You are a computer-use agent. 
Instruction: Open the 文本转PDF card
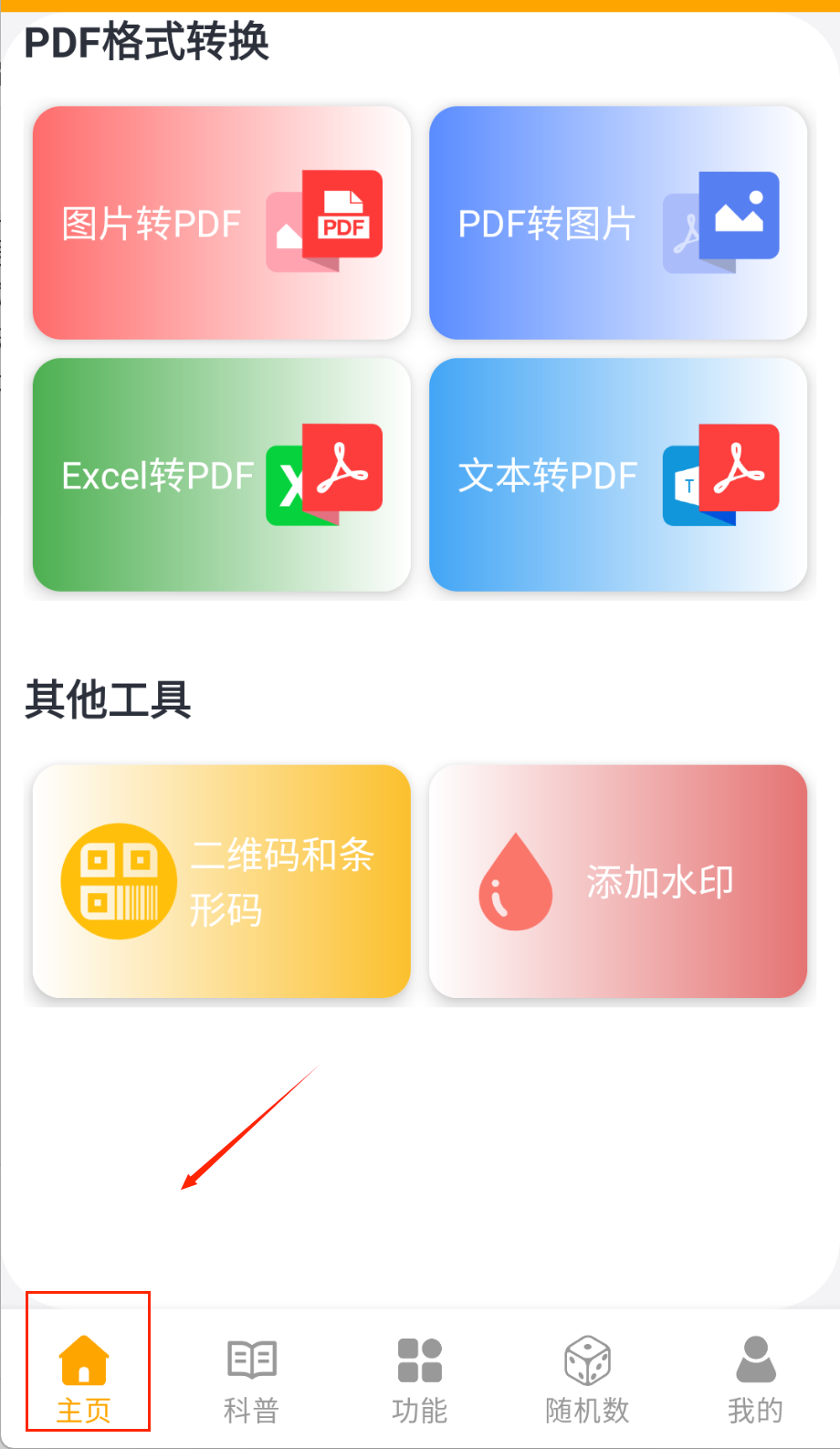tap(618, 475)
